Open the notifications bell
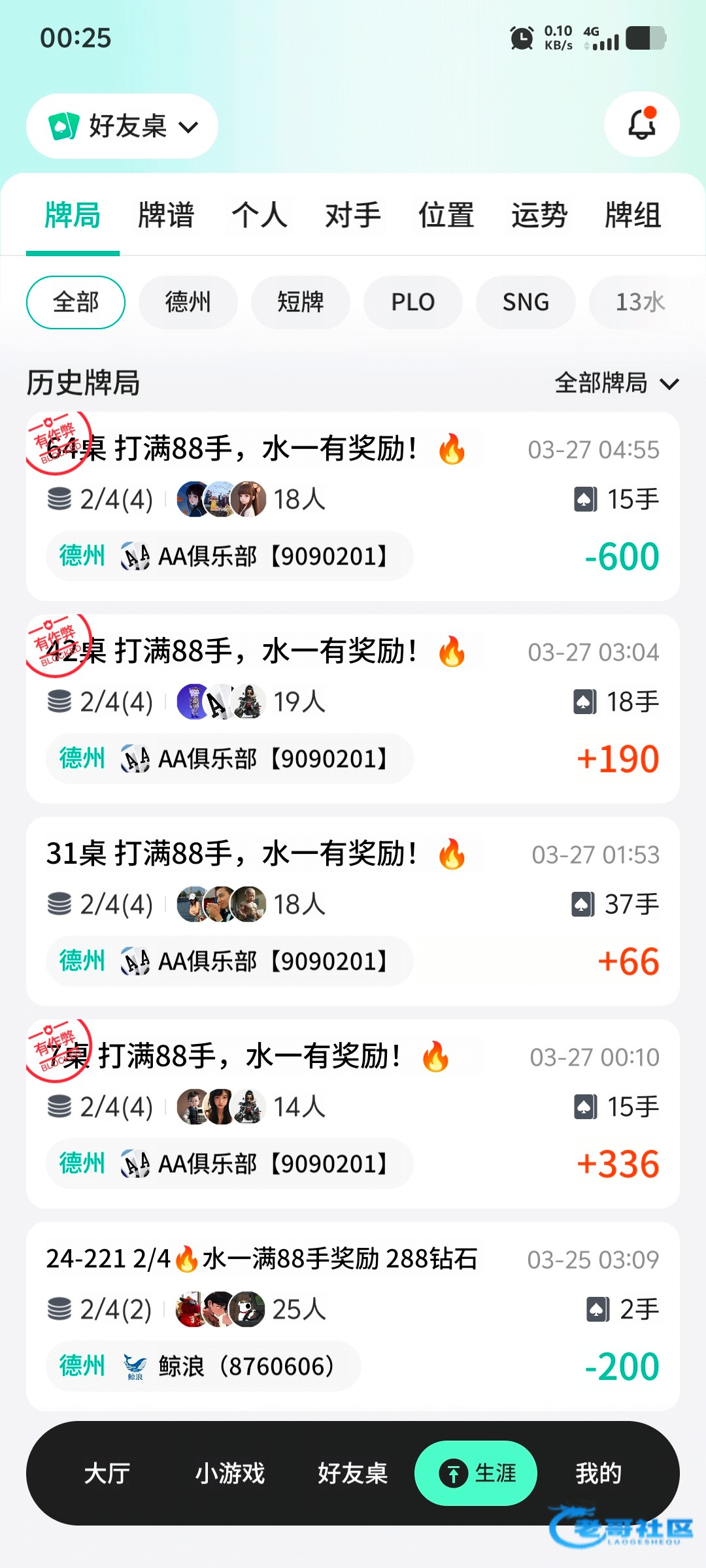The width and height of the screenshot is (706, 1568). pos(641,124)
